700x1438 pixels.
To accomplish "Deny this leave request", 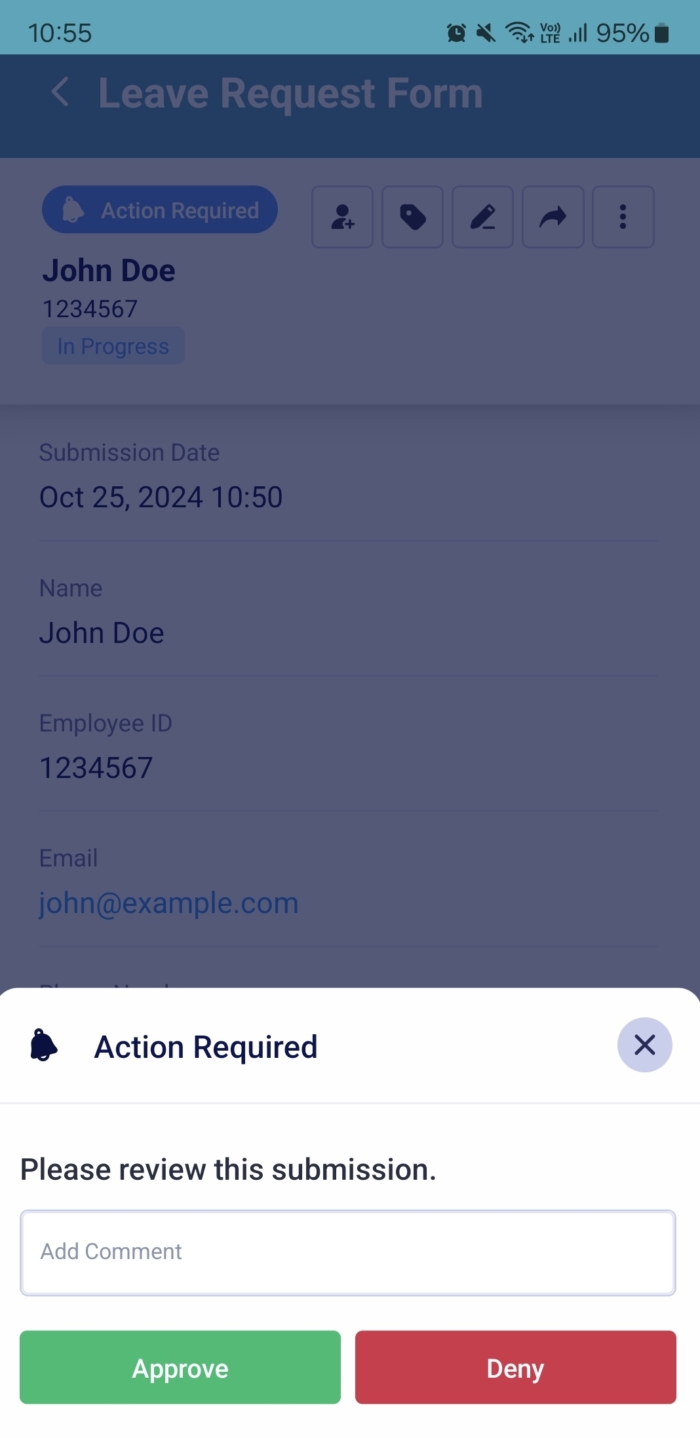I will point(515,1367).
